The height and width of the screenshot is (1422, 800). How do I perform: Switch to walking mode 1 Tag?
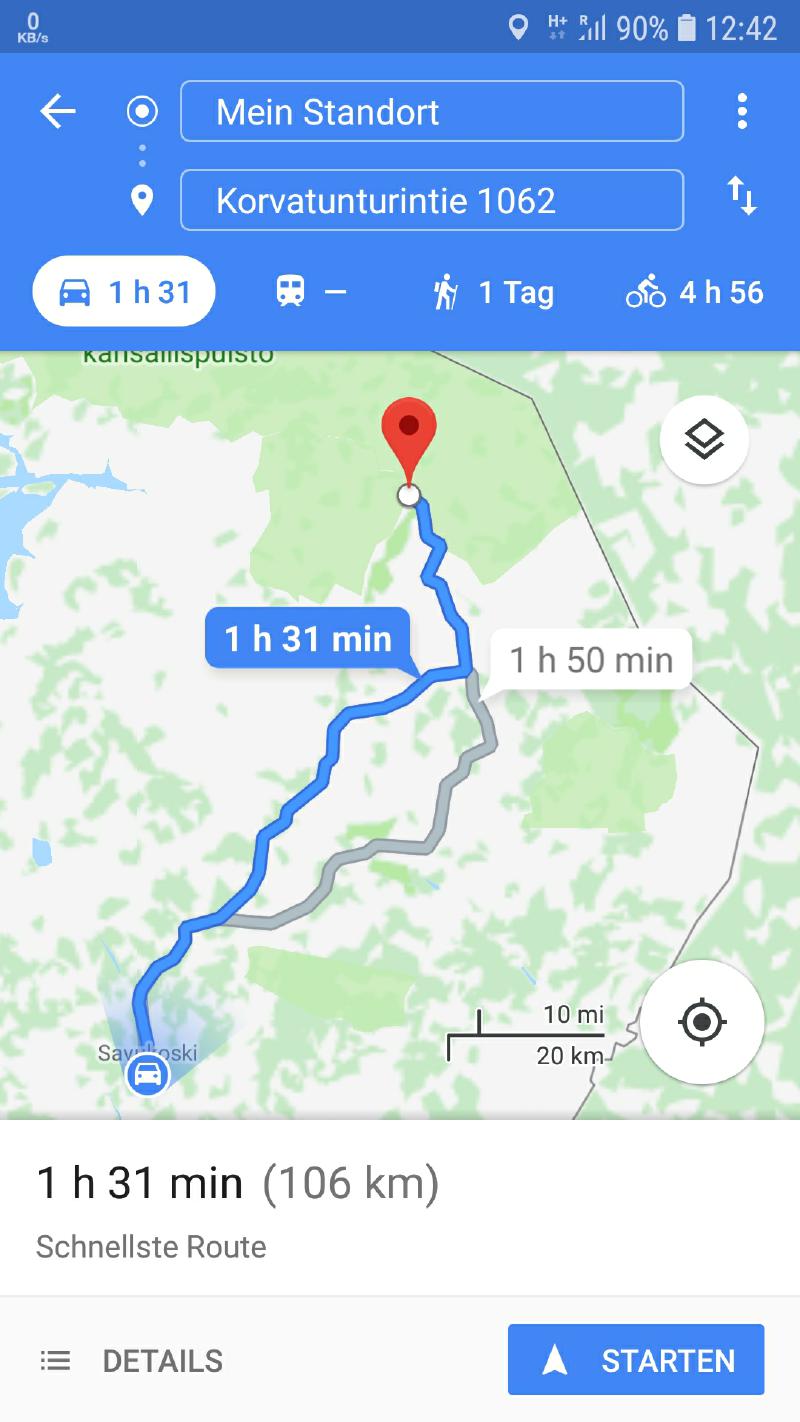pos(494,292)
